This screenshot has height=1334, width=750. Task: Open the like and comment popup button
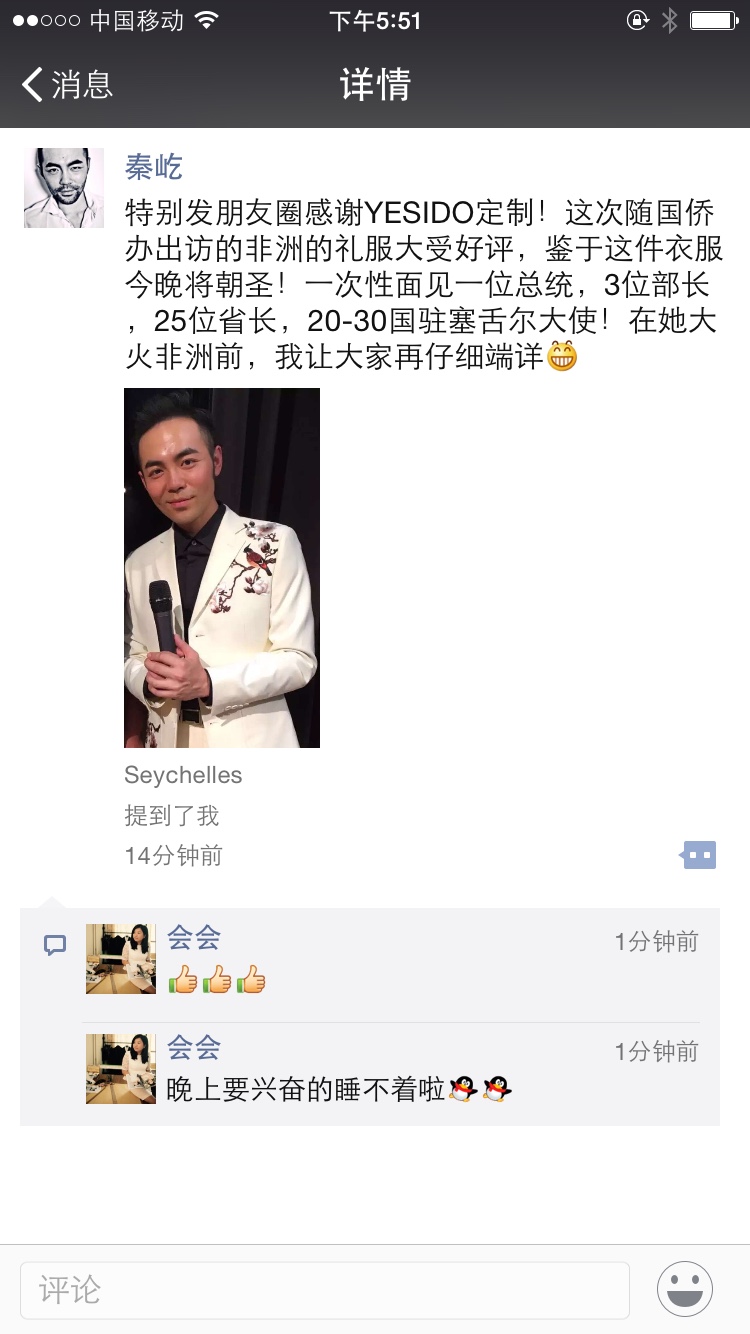699,855
